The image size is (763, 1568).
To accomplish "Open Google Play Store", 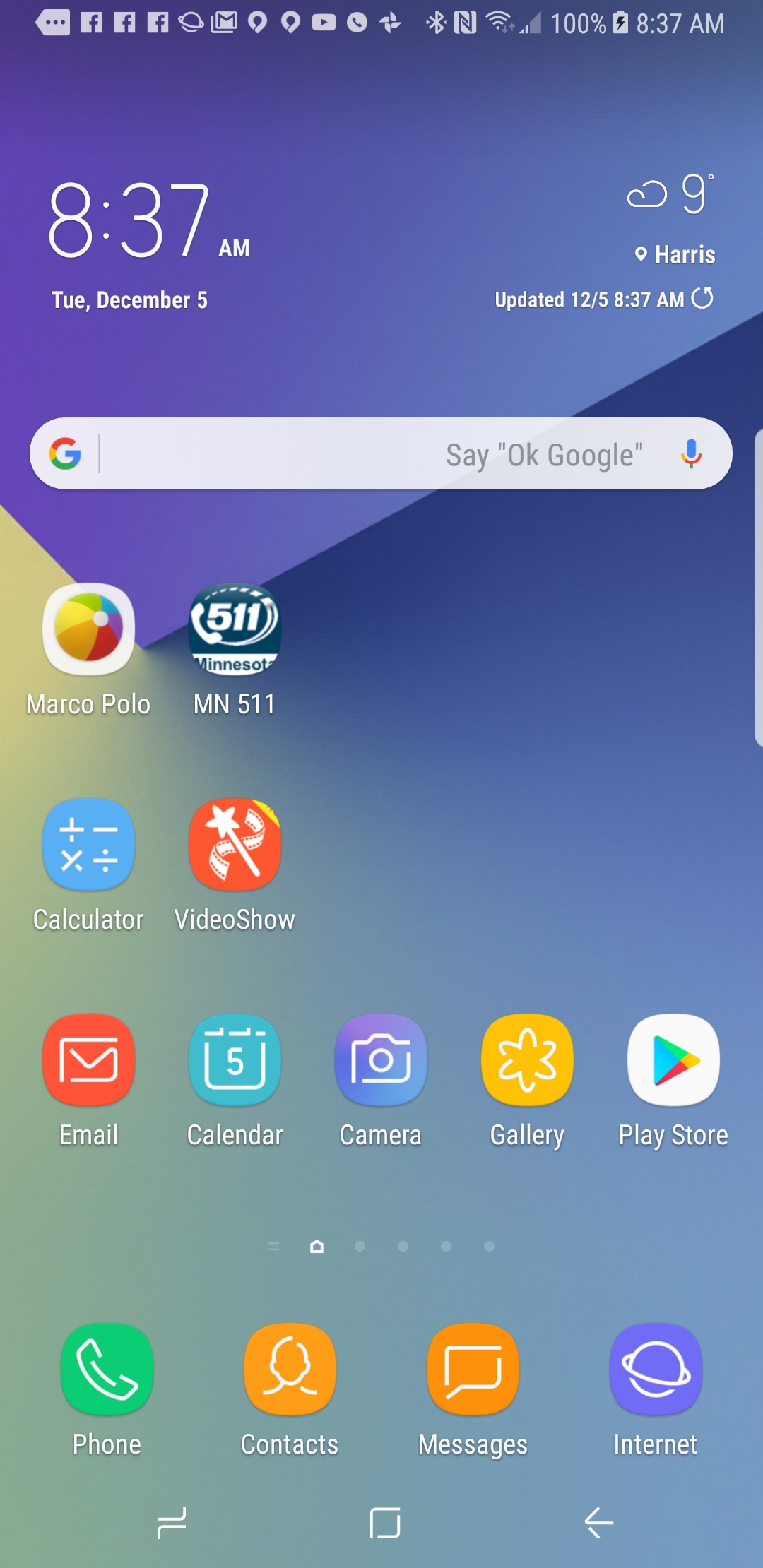I will coord(673,1060).
